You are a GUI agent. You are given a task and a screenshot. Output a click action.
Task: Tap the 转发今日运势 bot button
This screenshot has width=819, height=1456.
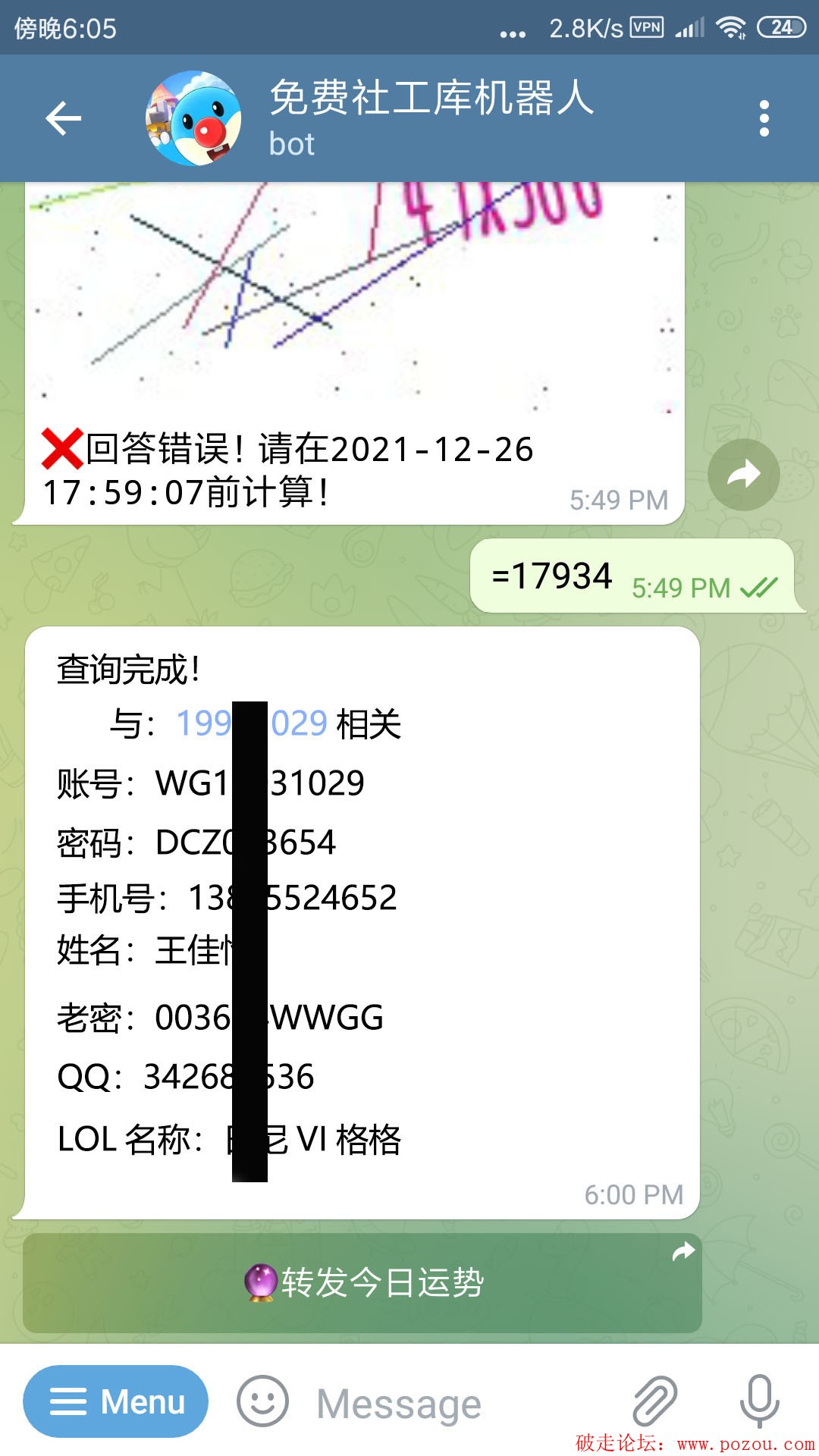pyautogui.click(x=362, y=1283)
